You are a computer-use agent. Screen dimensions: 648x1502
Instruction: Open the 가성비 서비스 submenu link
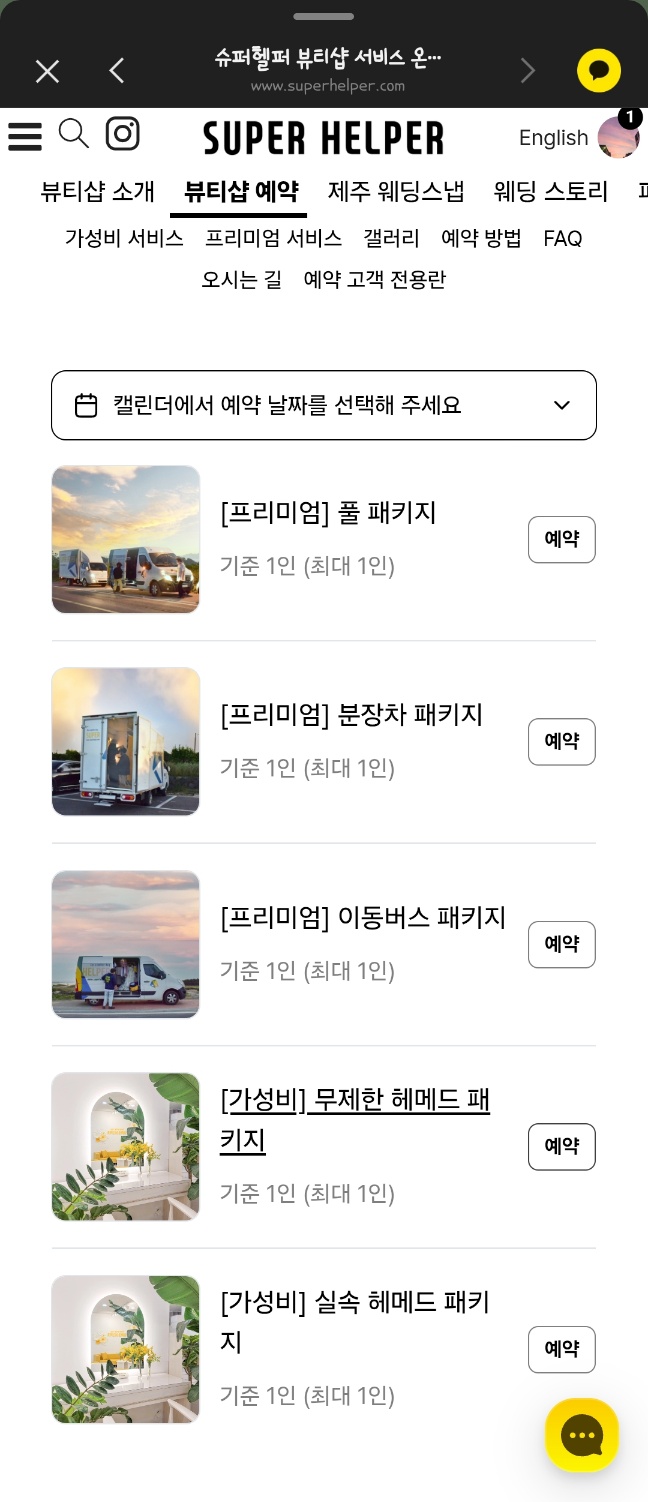(x=124, y=238)
